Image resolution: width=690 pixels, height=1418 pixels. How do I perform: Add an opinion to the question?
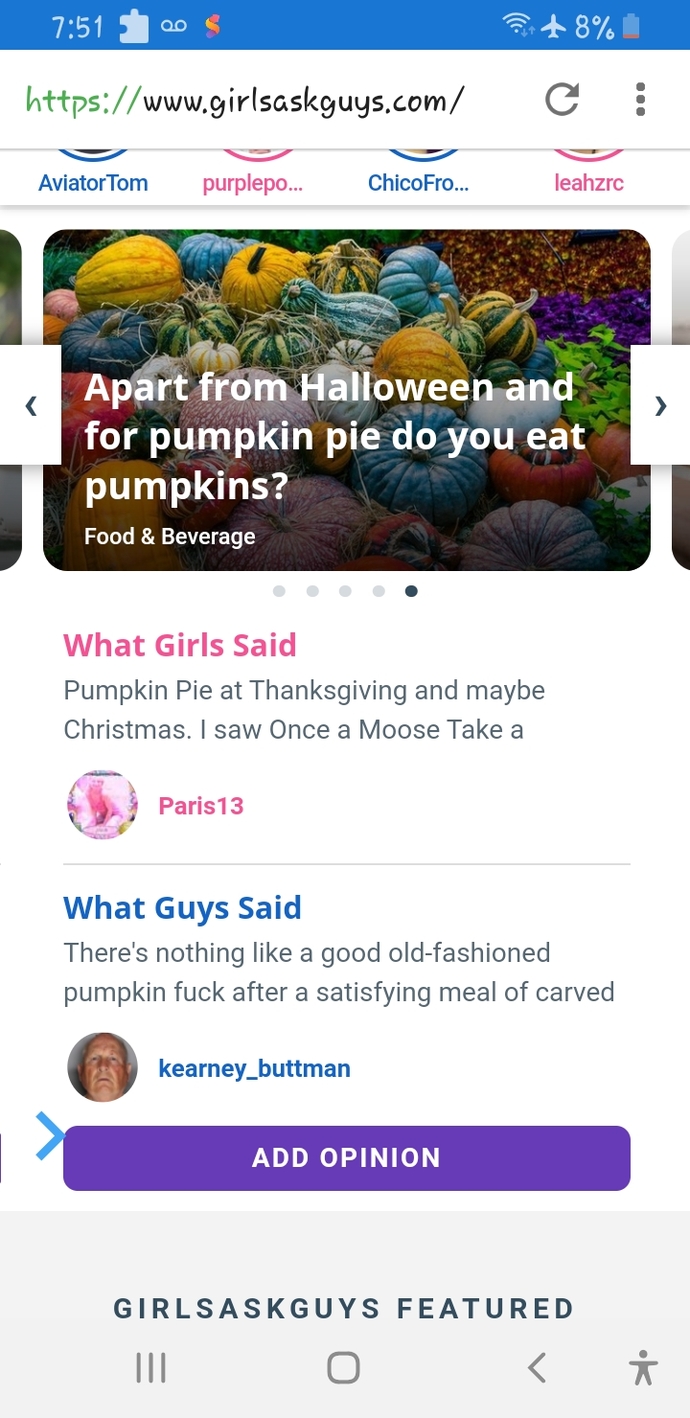[x=346, y=1158]
